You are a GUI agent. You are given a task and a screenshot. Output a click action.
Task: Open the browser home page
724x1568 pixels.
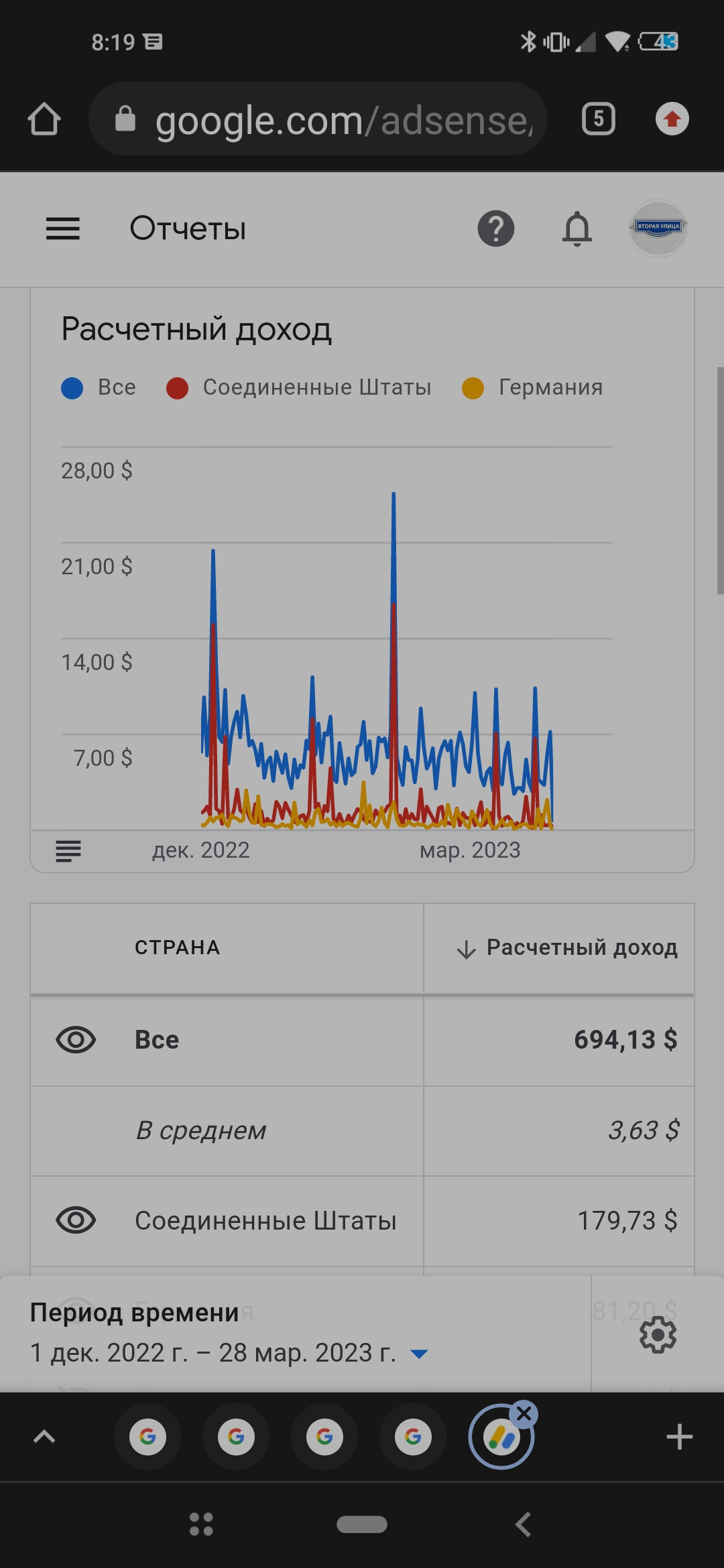pyautogui.click(x=44, y=119)
